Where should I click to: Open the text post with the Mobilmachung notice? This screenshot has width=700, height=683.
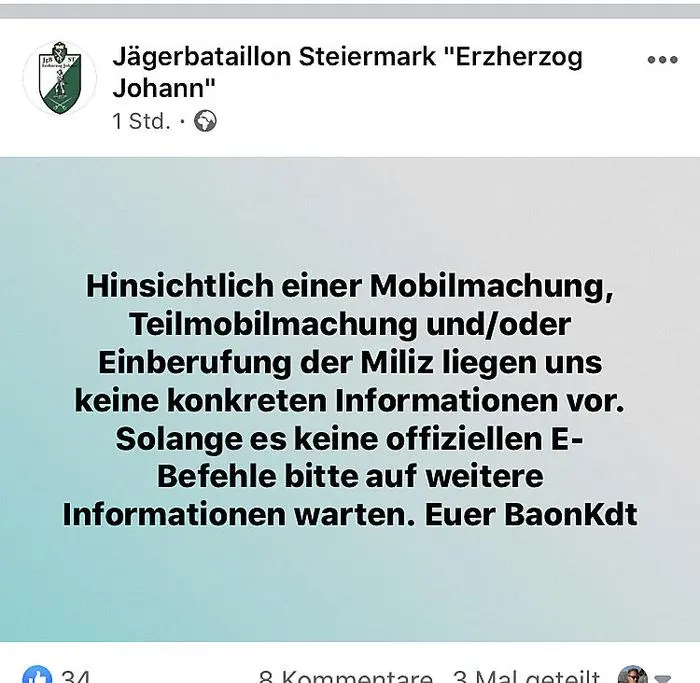click(x=350, y=399)
